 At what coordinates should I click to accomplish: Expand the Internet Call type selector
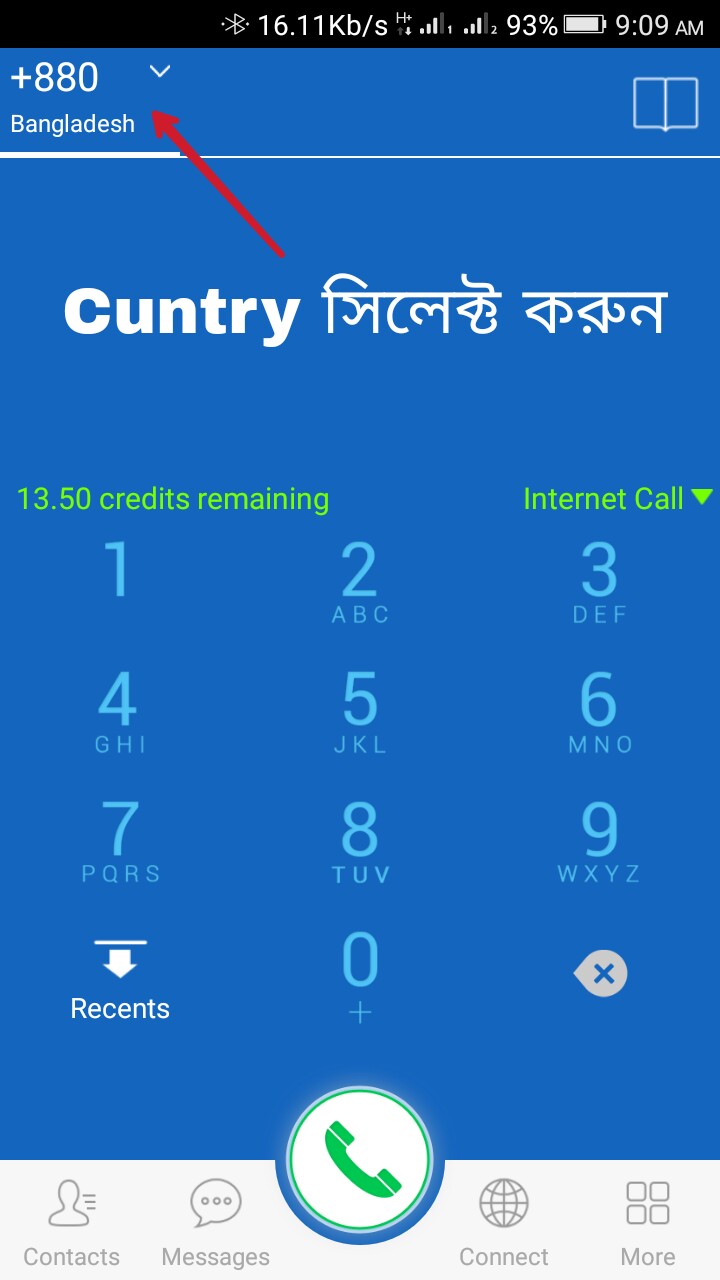click(x=616, y=498)
